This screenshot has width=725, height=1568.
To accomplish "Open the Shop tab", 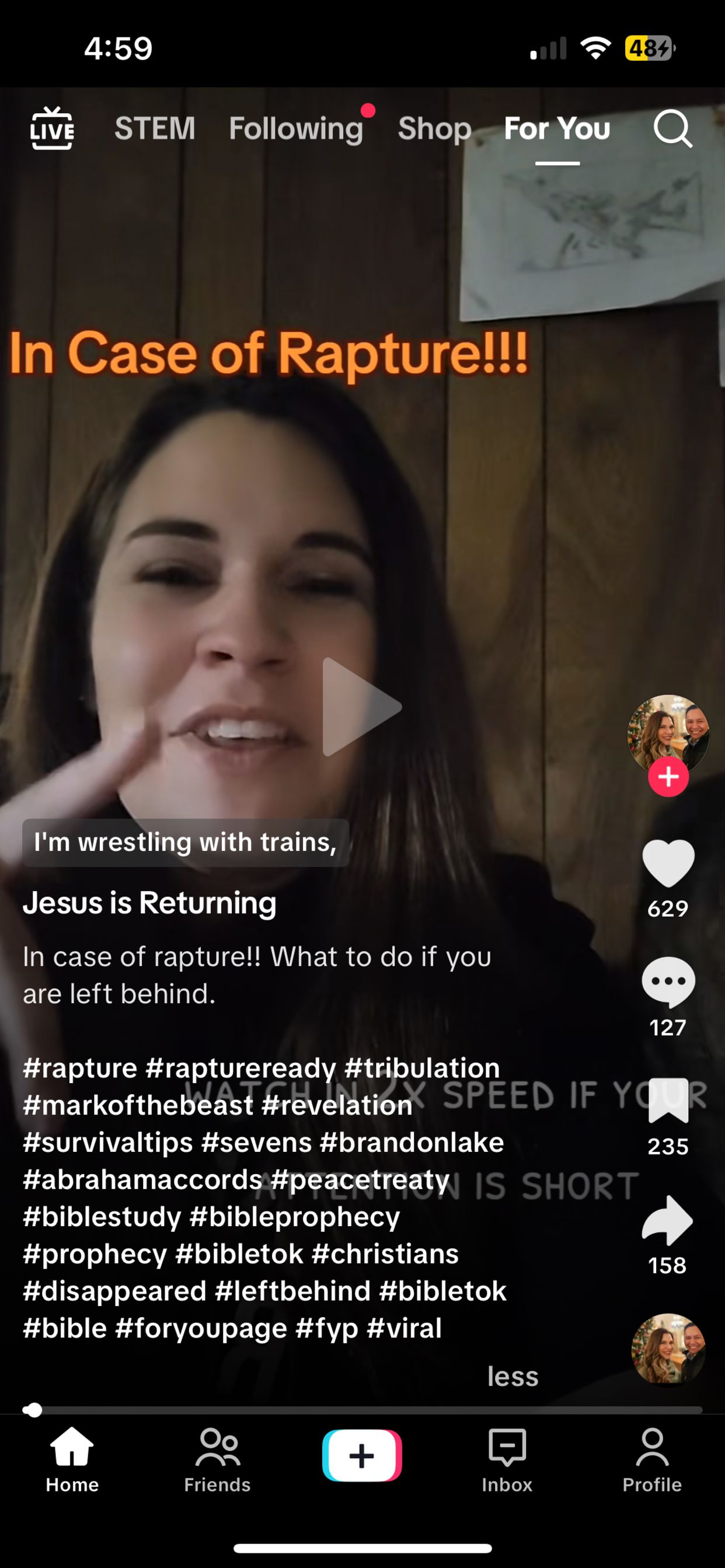I will pyautogui.click(x=434, y=128).
